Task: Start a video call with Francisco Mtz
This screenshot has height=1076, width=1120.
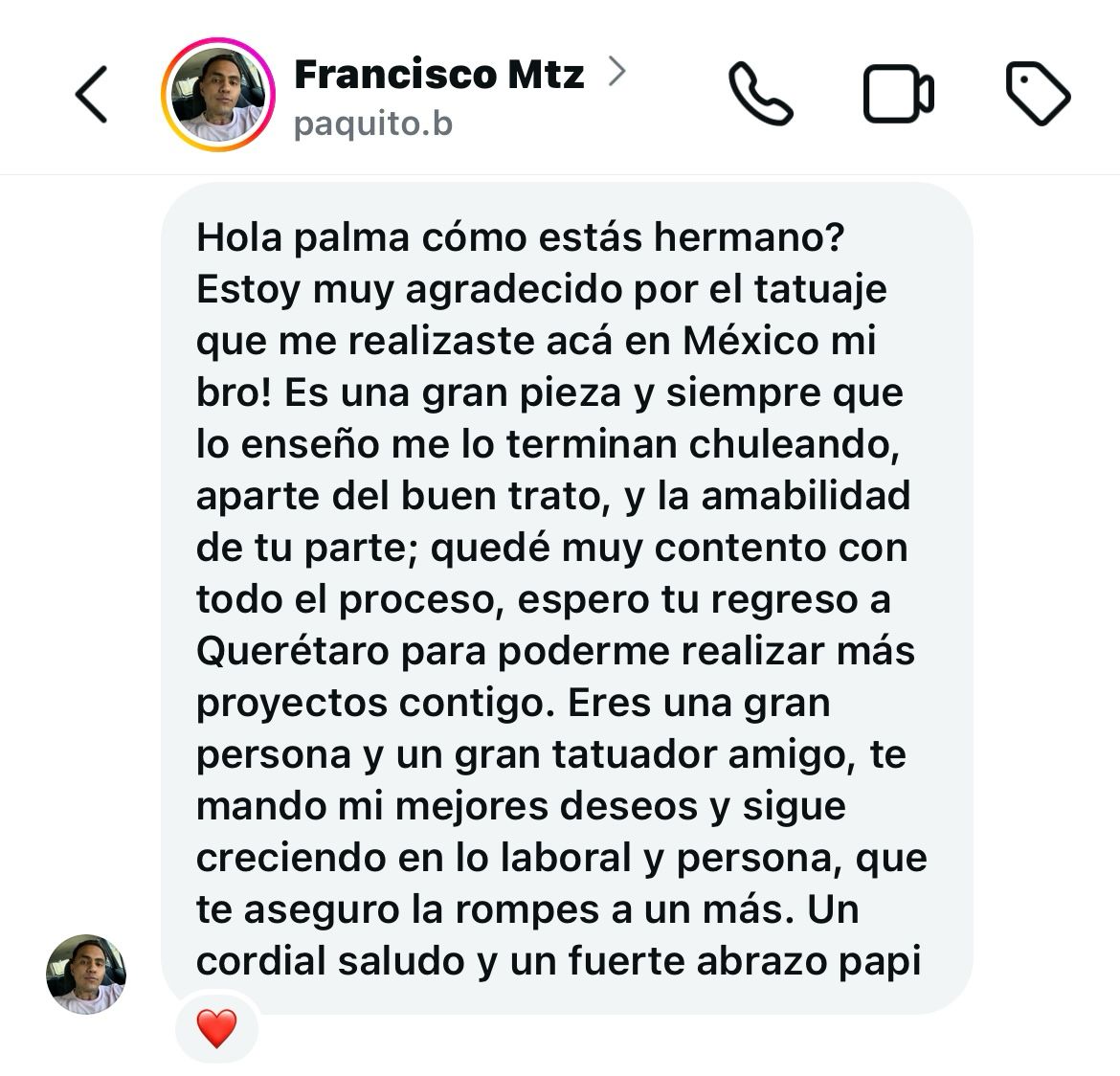Action: click(x=898, y=95)
